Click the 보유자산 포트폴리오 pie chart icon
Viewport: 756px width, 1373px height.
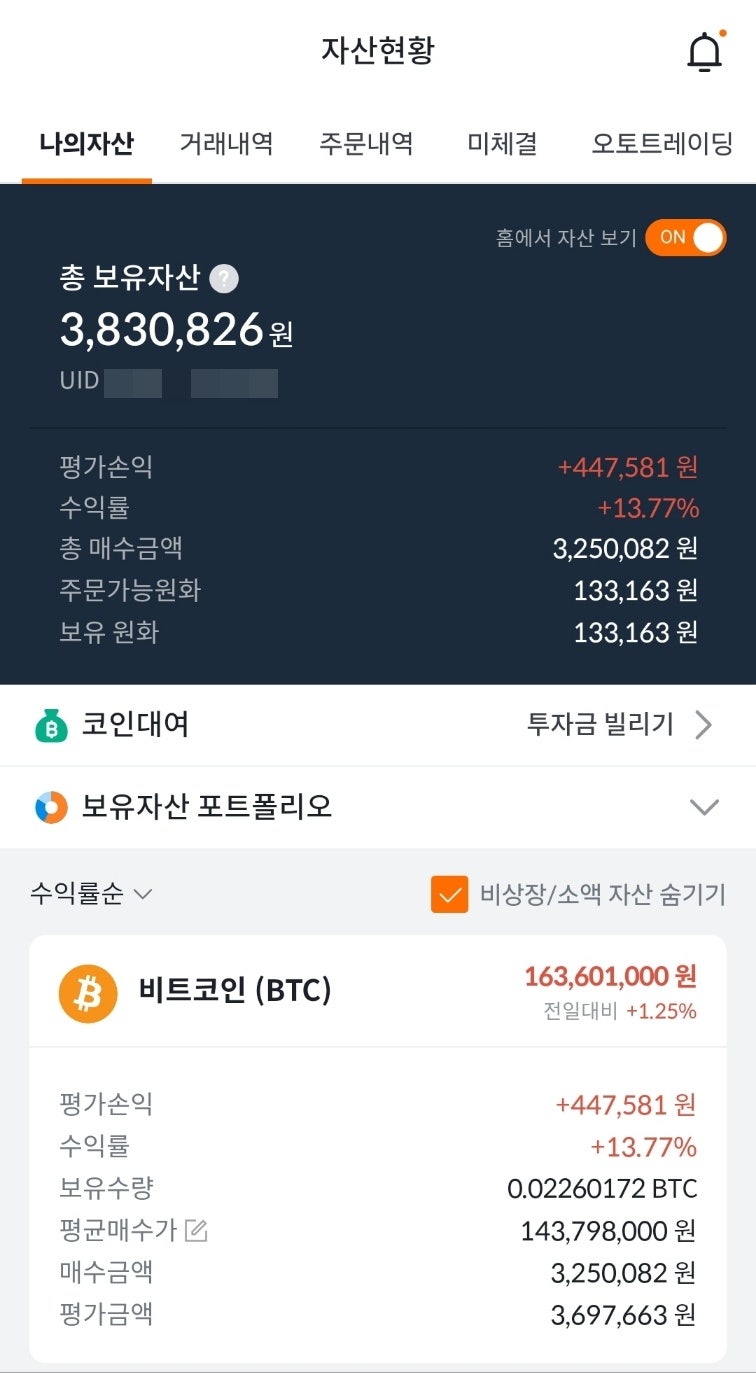[48, 806]
